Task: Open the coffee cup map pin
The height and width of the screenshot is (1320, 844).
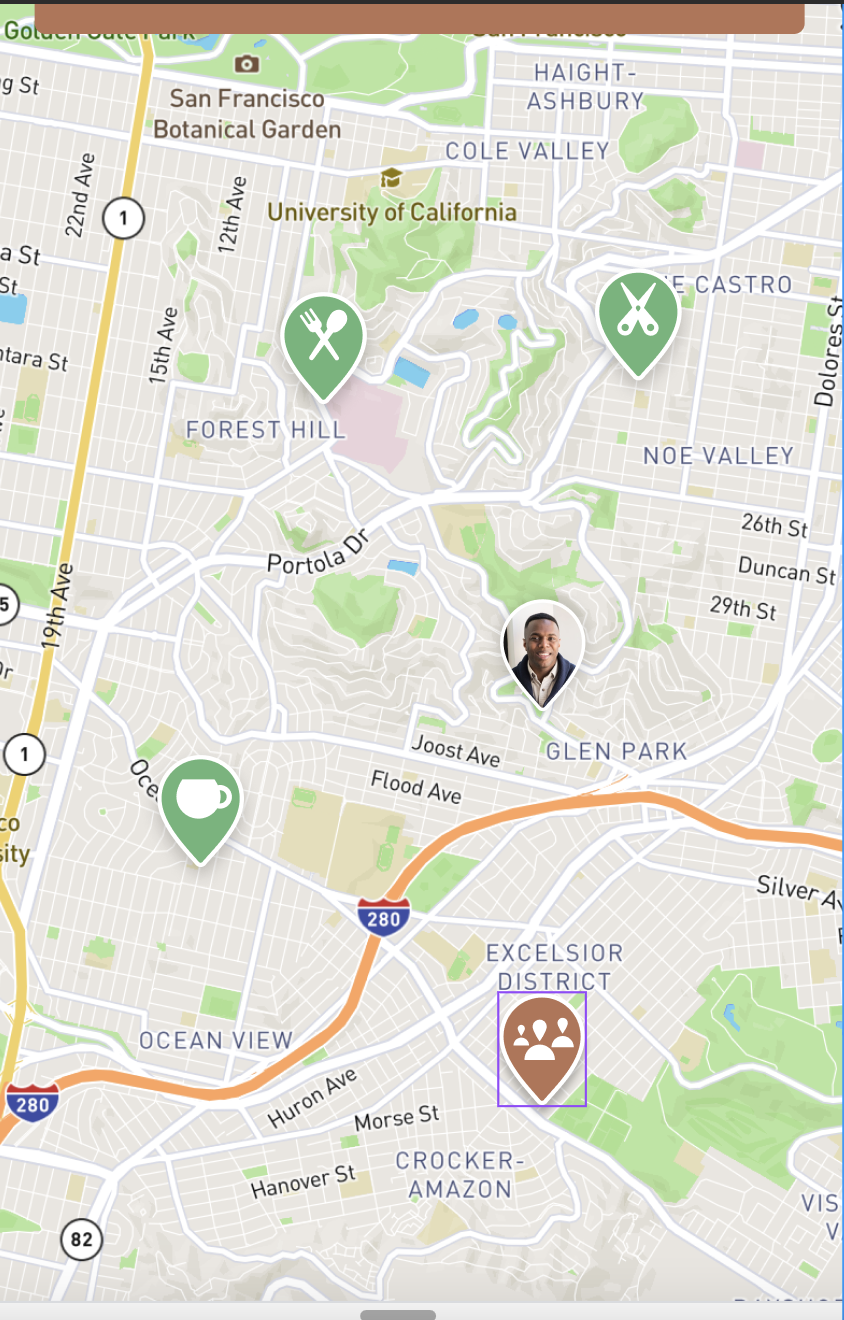Action: 201,801
